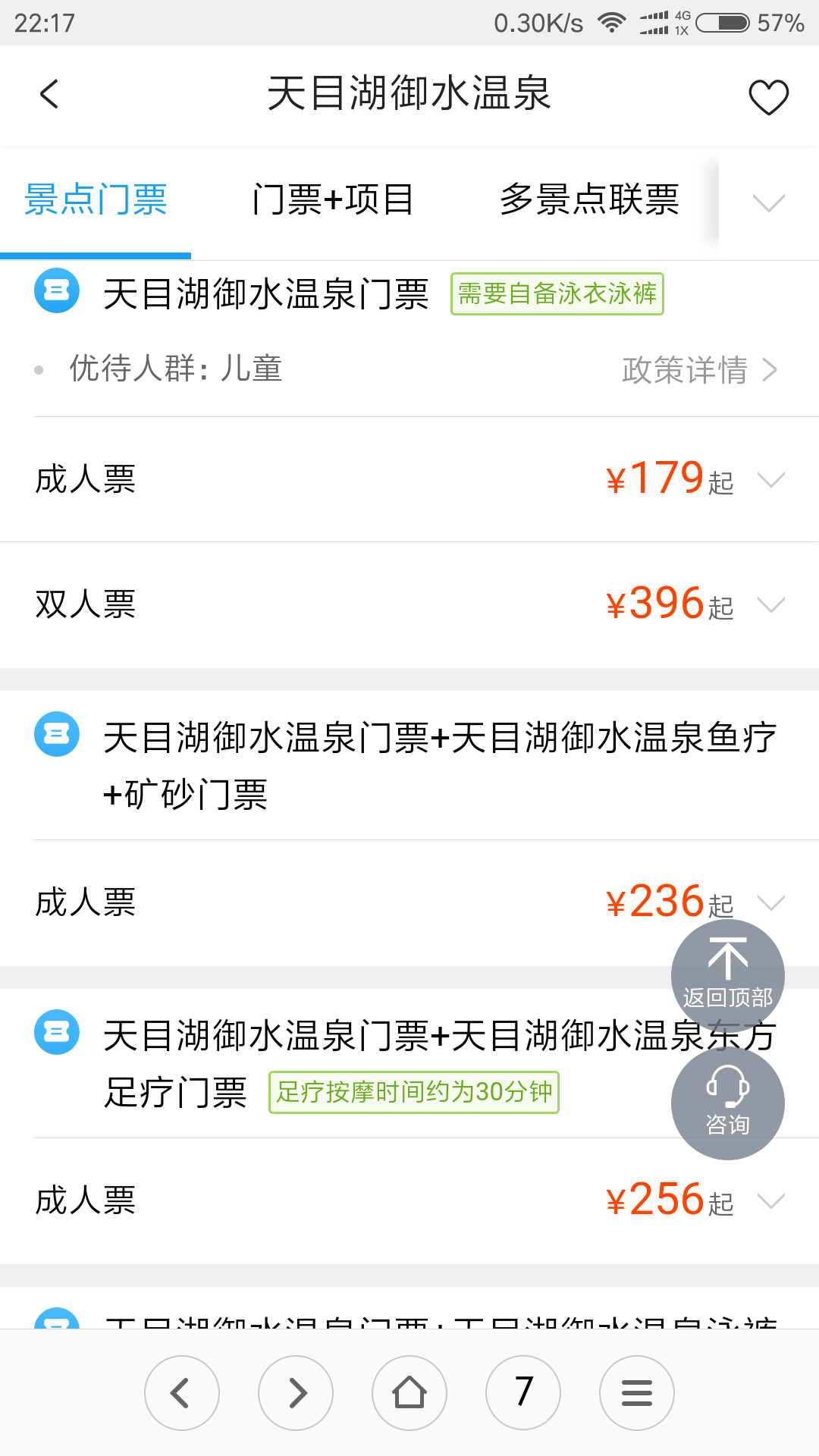819x1456 pixels.
Task: Open 政策详情 policy details
Action: click(699, 370)
